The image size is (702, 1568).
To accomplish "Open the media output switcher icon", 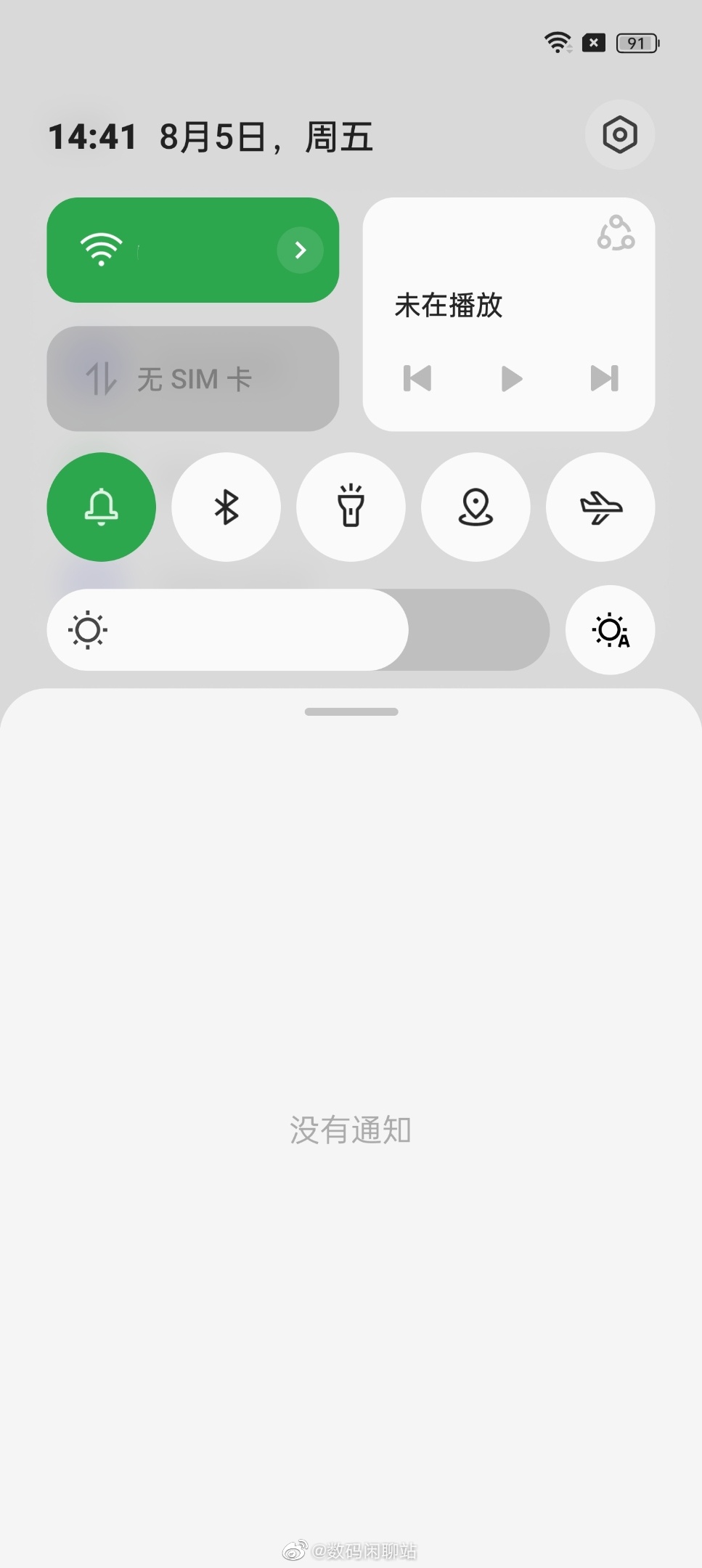I will coord(616,233).
